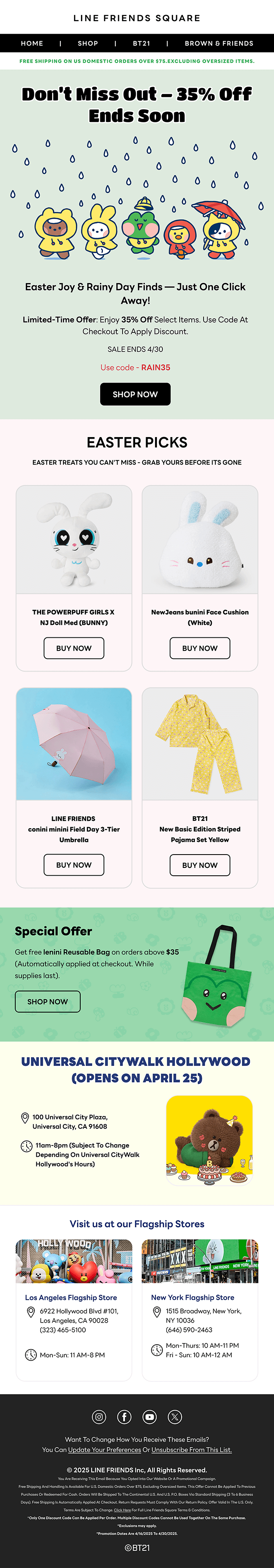The width and height of the screenshot is (274, 1568).
Task: Tap SHOP NOW under RAIN35 code
Action: [135, 394]
